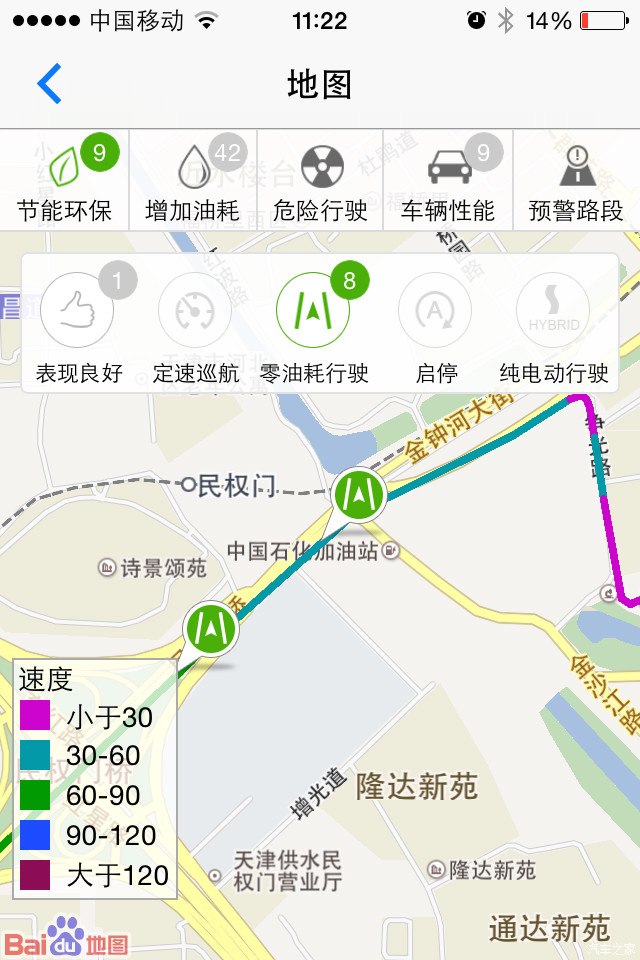640x960 pixels.
Task: Select the 车辆性能 tab
Action: coord(448,181)
